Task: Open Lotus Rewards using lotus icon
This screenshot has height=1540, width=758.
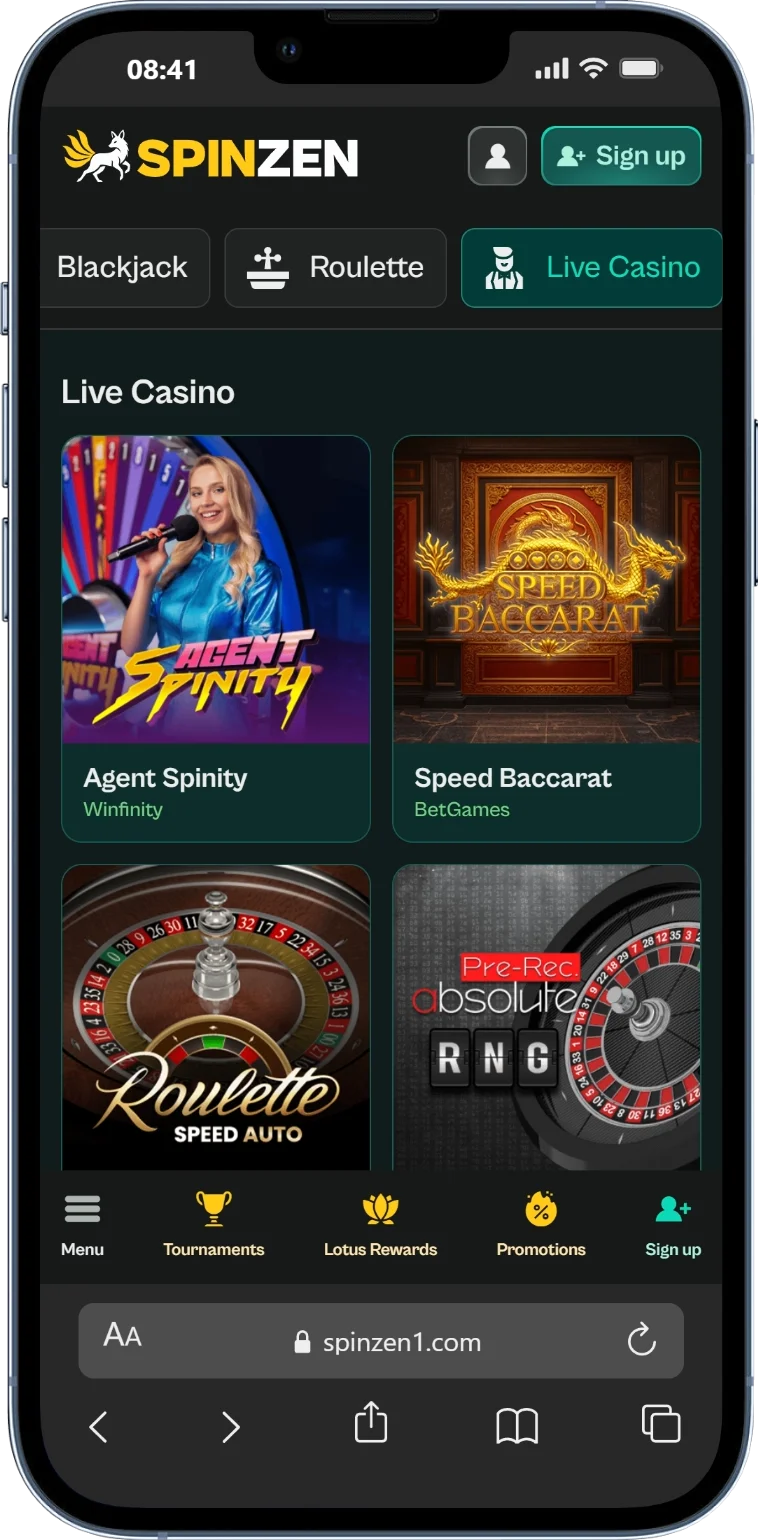Action: pyautogui.click(x=381, y=1208)
